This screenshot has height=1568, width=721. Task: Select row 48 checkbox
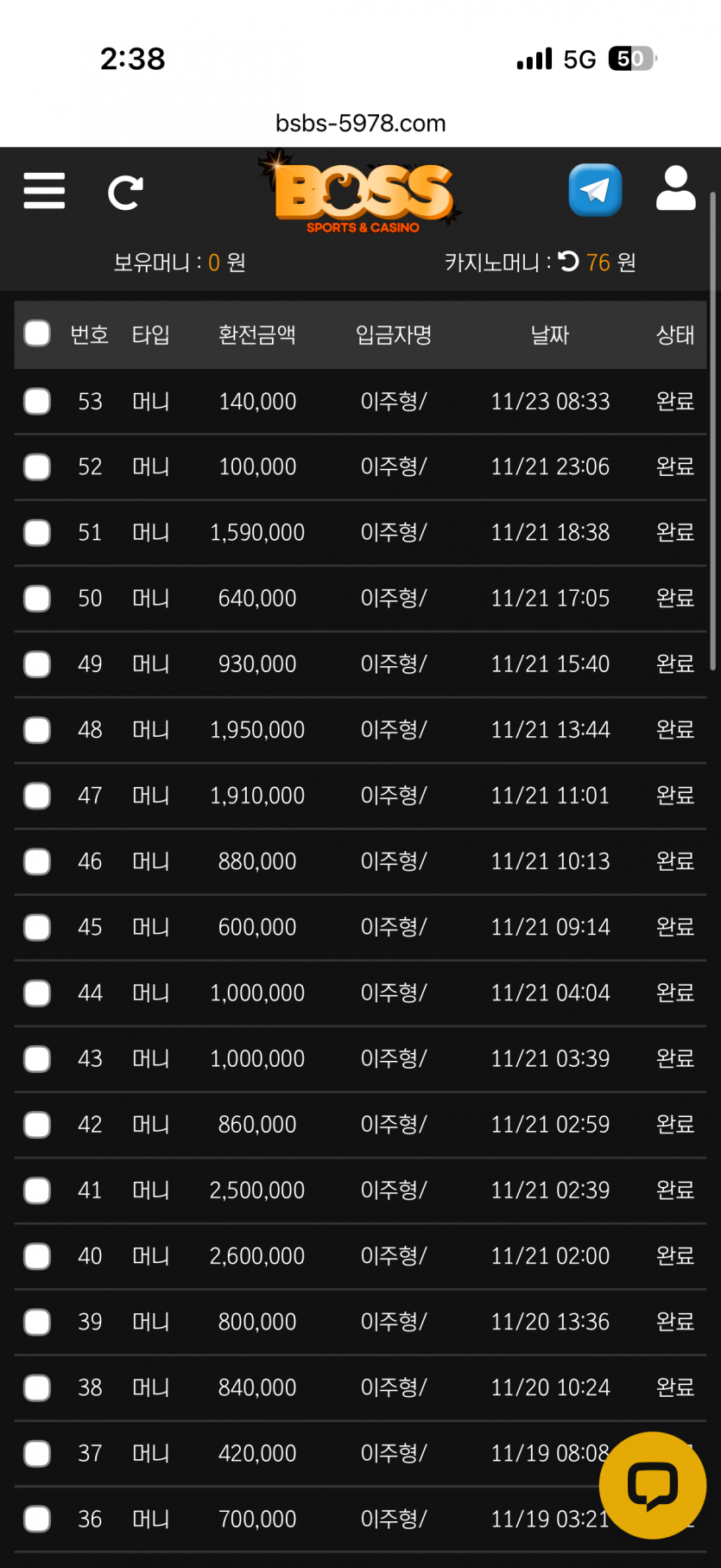click(37, 730)
